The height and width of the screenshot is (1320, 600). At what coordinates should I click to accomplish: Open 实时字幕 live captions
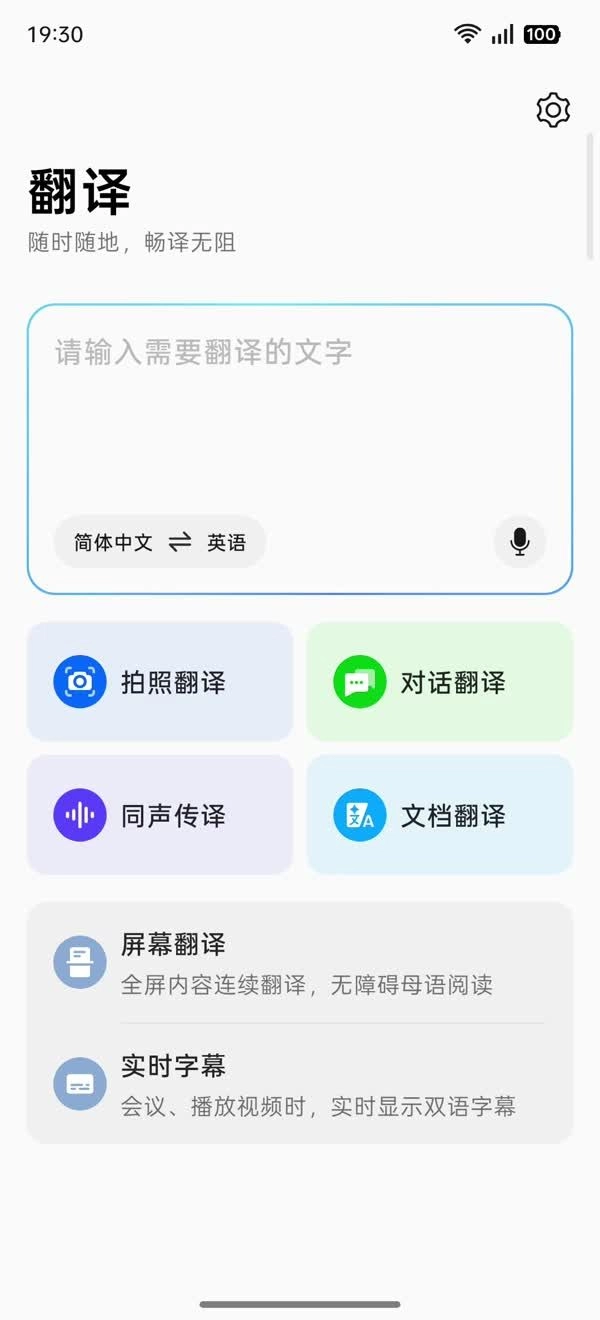click(x=300, y=1085)
